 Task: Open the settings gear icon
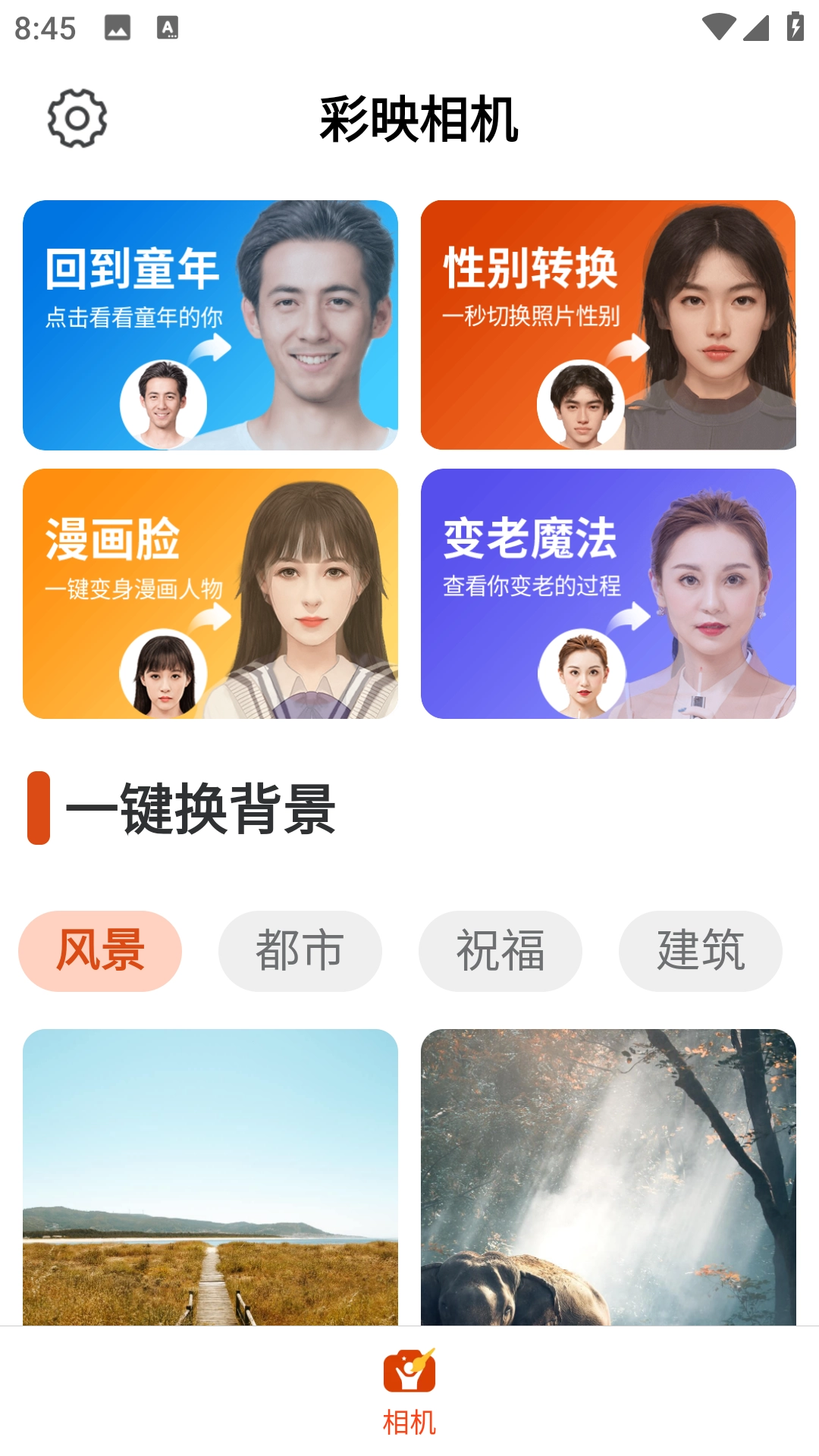(x=76, y=119)
